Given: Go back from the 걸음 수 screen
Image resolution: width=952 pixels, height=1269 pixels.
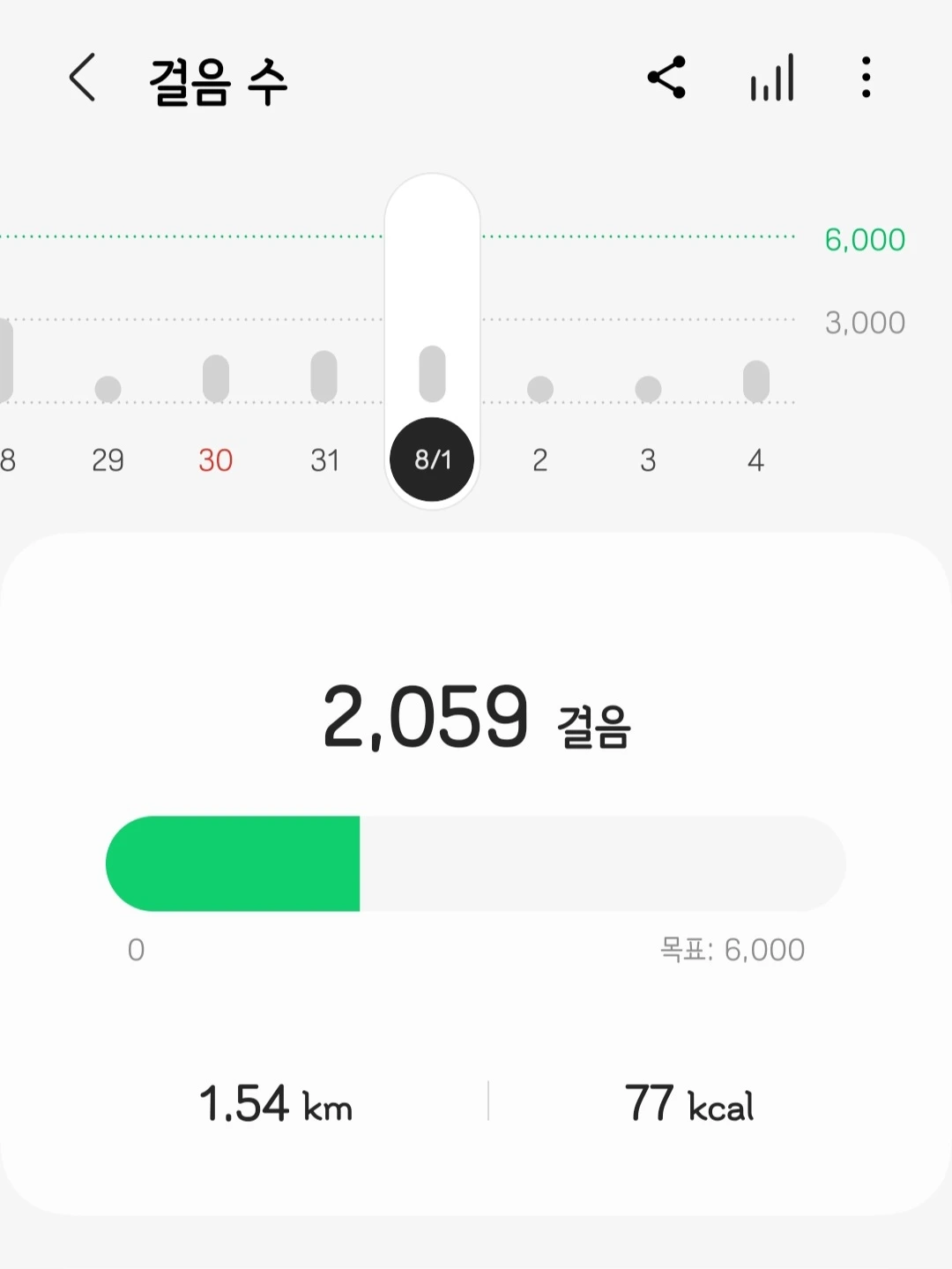Looking at the screenshot, I should [x=82, y=78].
